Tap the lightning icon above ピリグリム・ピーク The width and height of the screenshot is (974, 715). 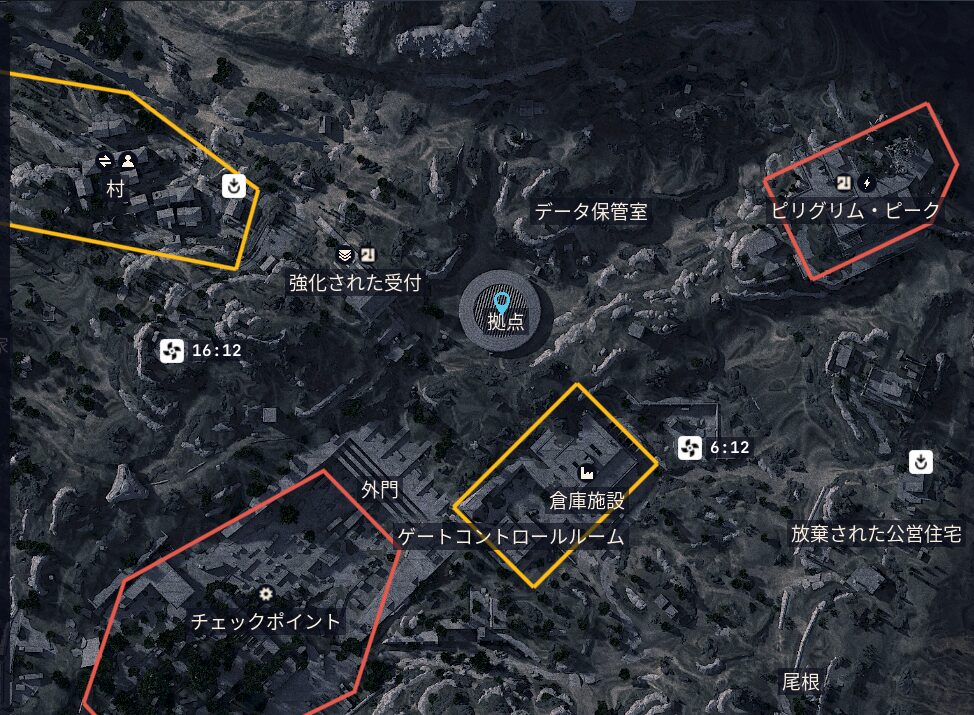coord(867,183)
